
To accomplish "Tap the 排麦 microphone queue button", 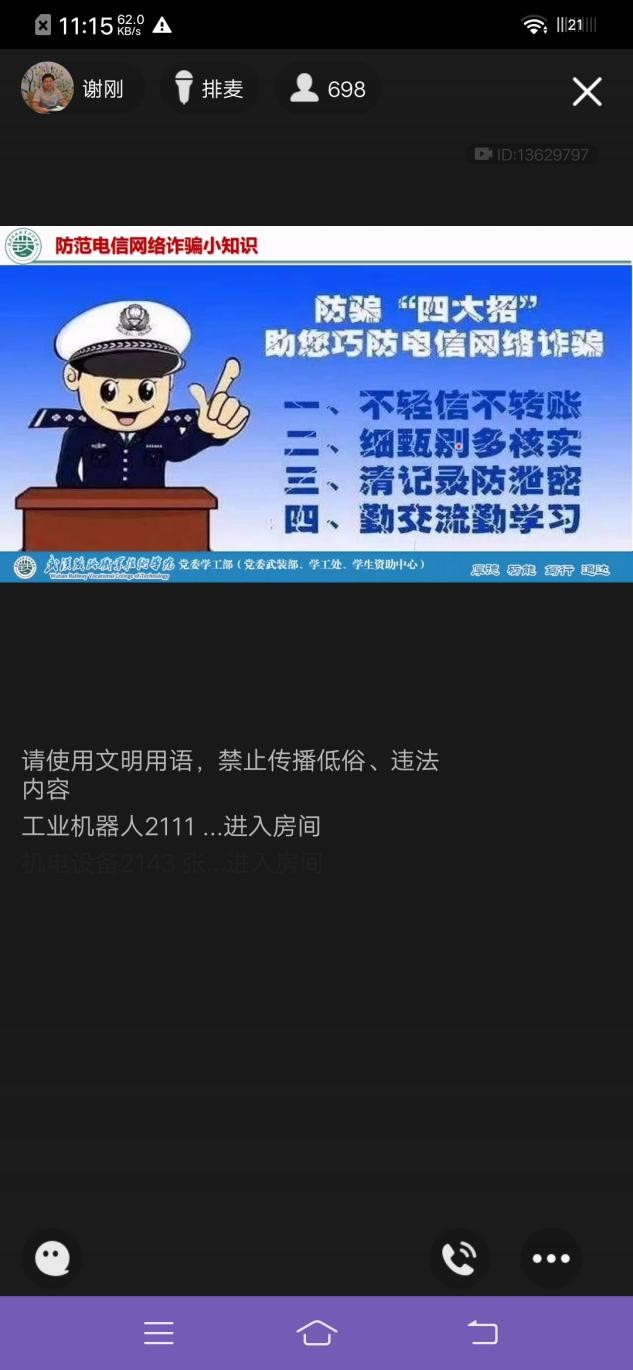I will [x=209, y=89].
